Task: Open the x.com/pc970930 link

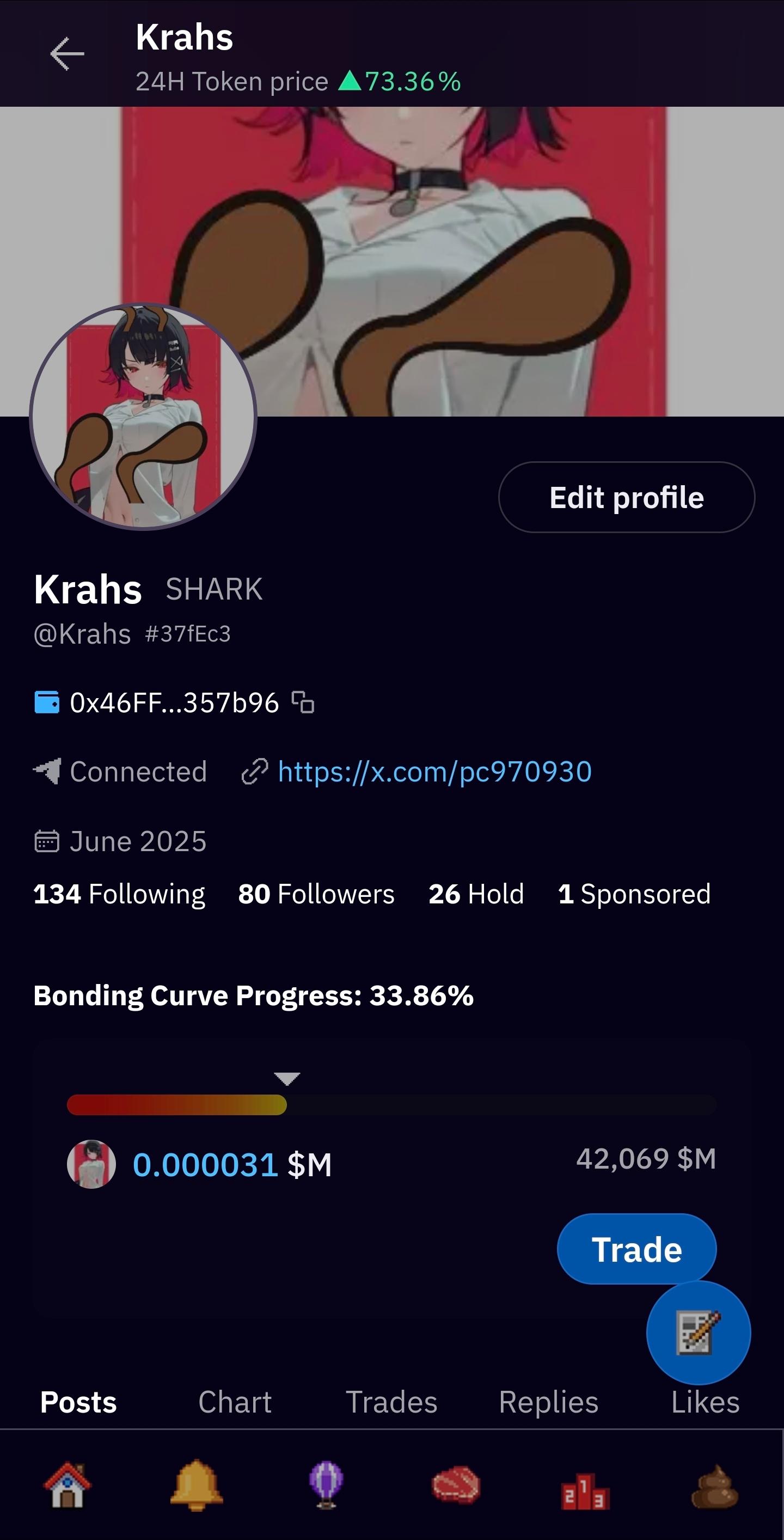Action: coord(434,772)
